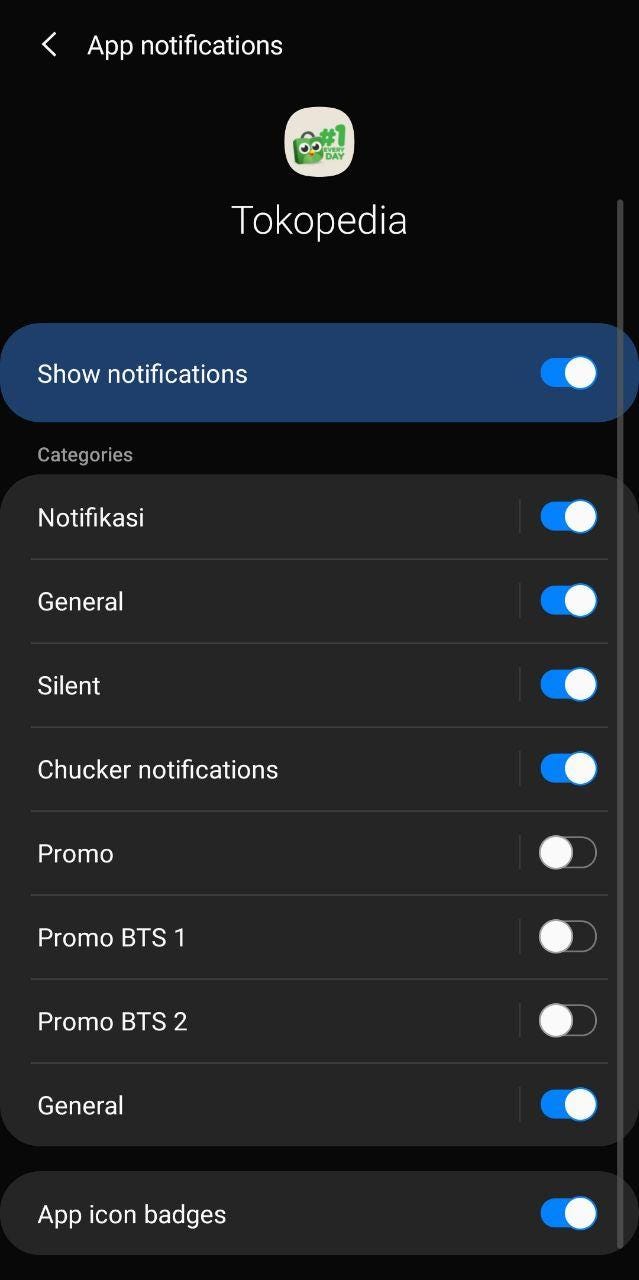Turn off Show notifications switch
639x1280 pixels.
pyautogui.click(x=568, y=373)
